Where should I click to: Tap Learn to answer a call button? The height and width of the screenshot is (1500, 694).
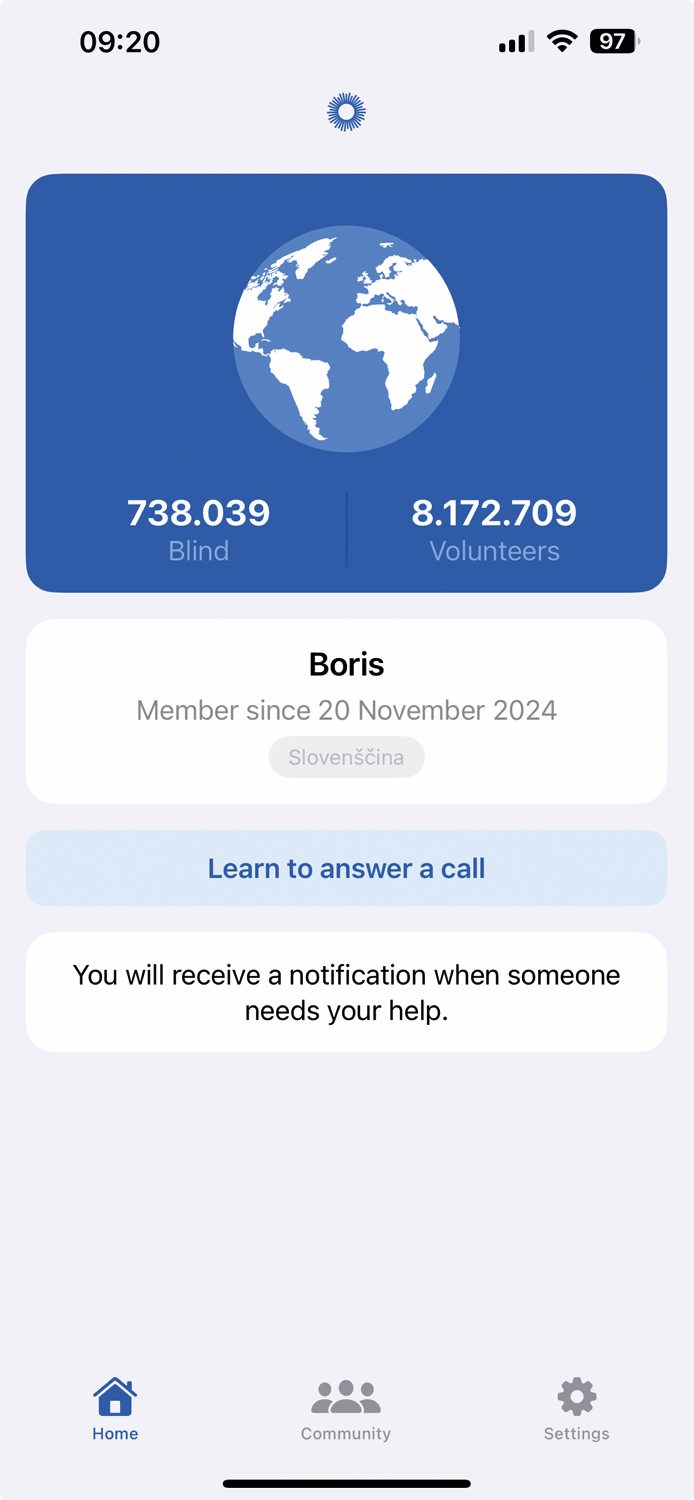(346, 868)
